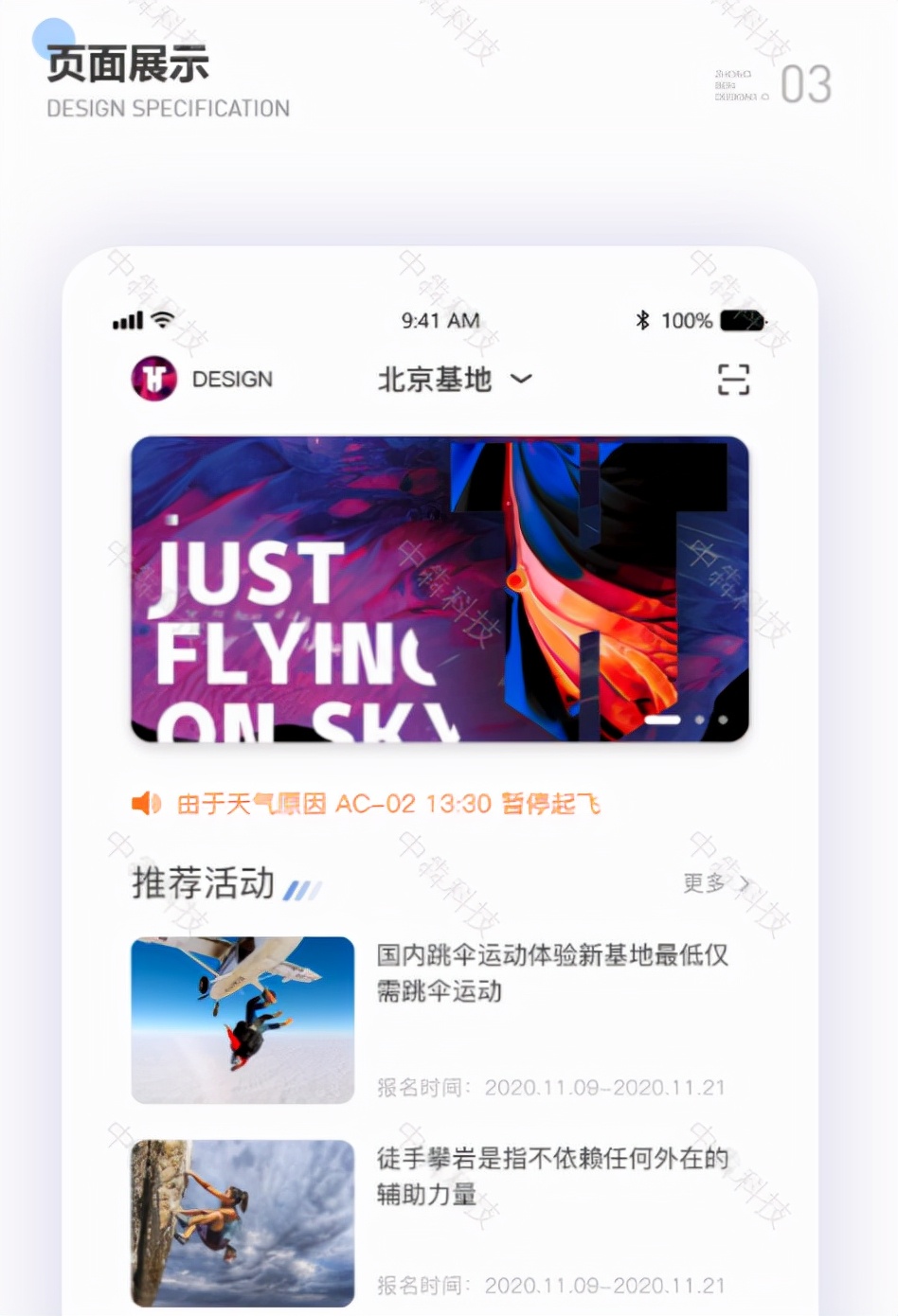Tap the Wi-Fi icon in status bar
The width and height of the screenshot is (898, 1316).
[x=163, y=320]
